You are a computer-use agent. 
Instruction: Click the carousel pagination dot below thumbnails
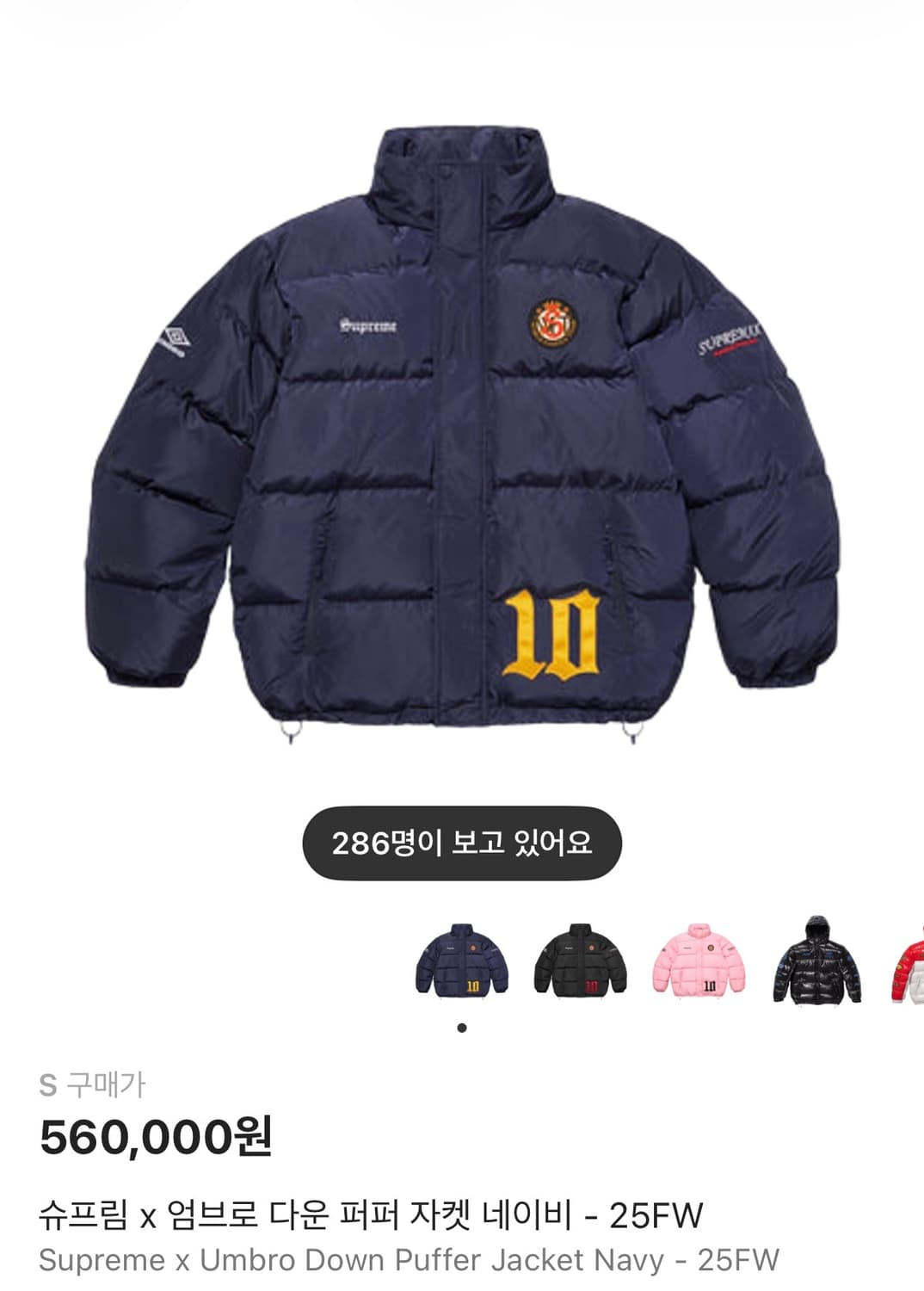click(x=462, y=1026)
